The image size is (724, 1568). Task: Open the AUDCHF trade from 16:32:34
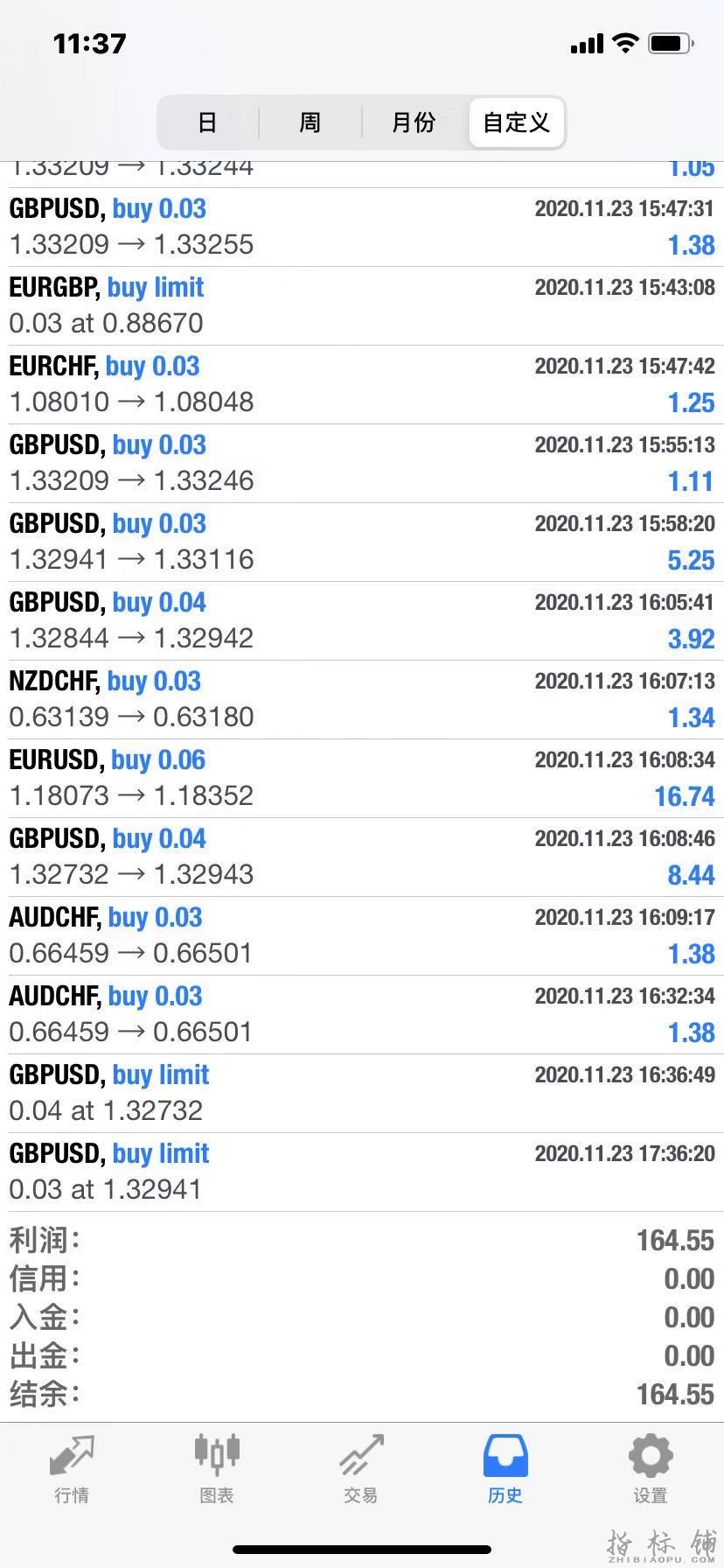coord(362,1014)
